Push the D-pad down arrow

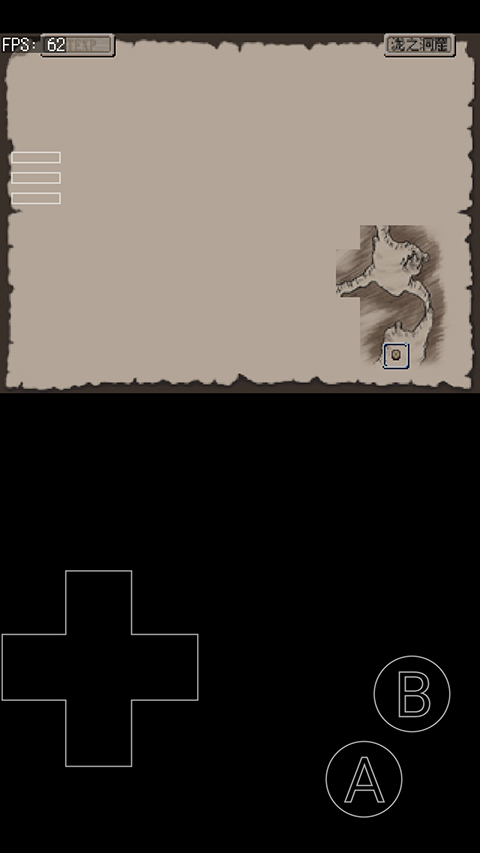99,733
